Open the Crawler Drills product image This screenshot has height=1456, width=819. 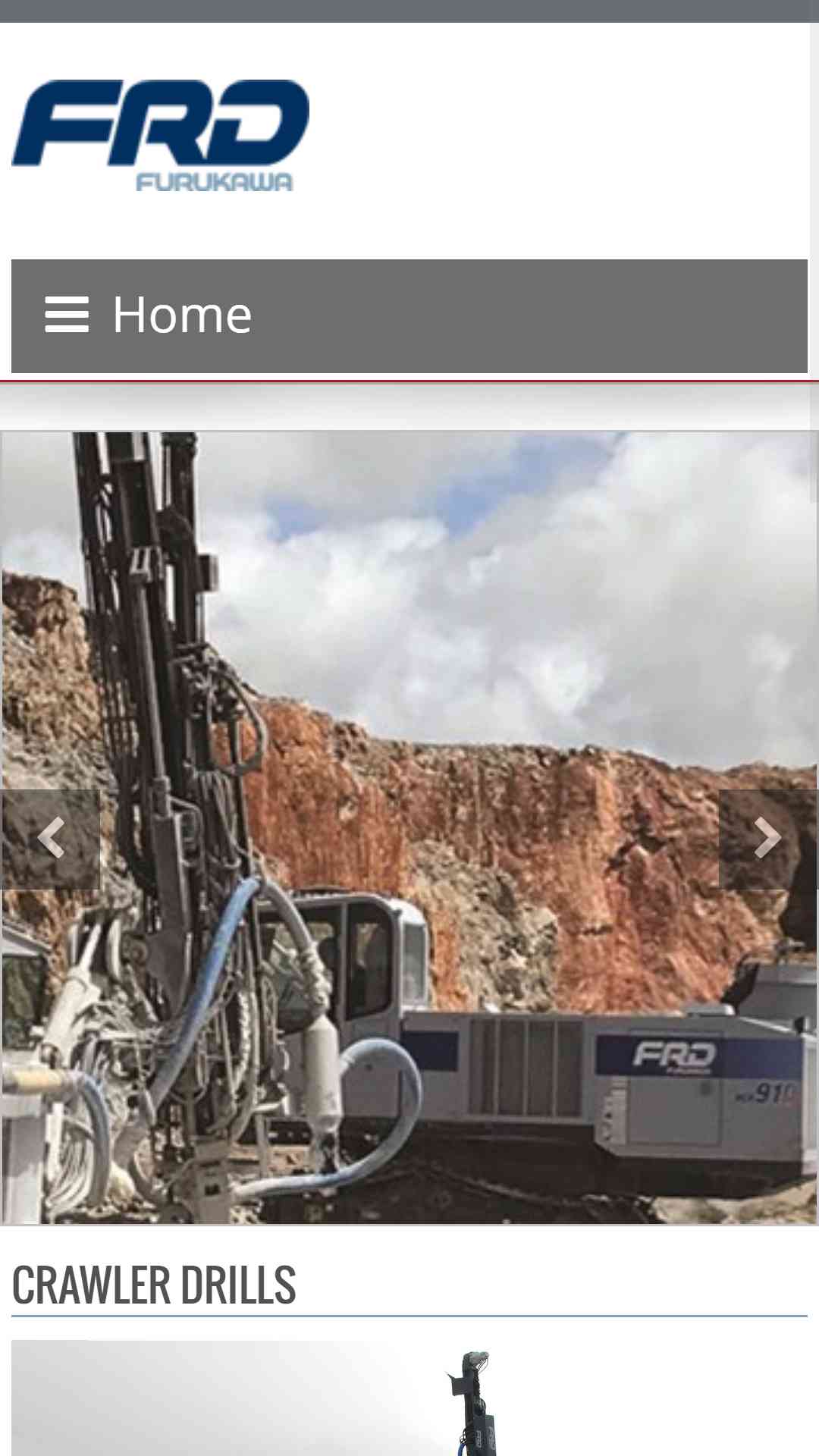tap(409, 1398)
